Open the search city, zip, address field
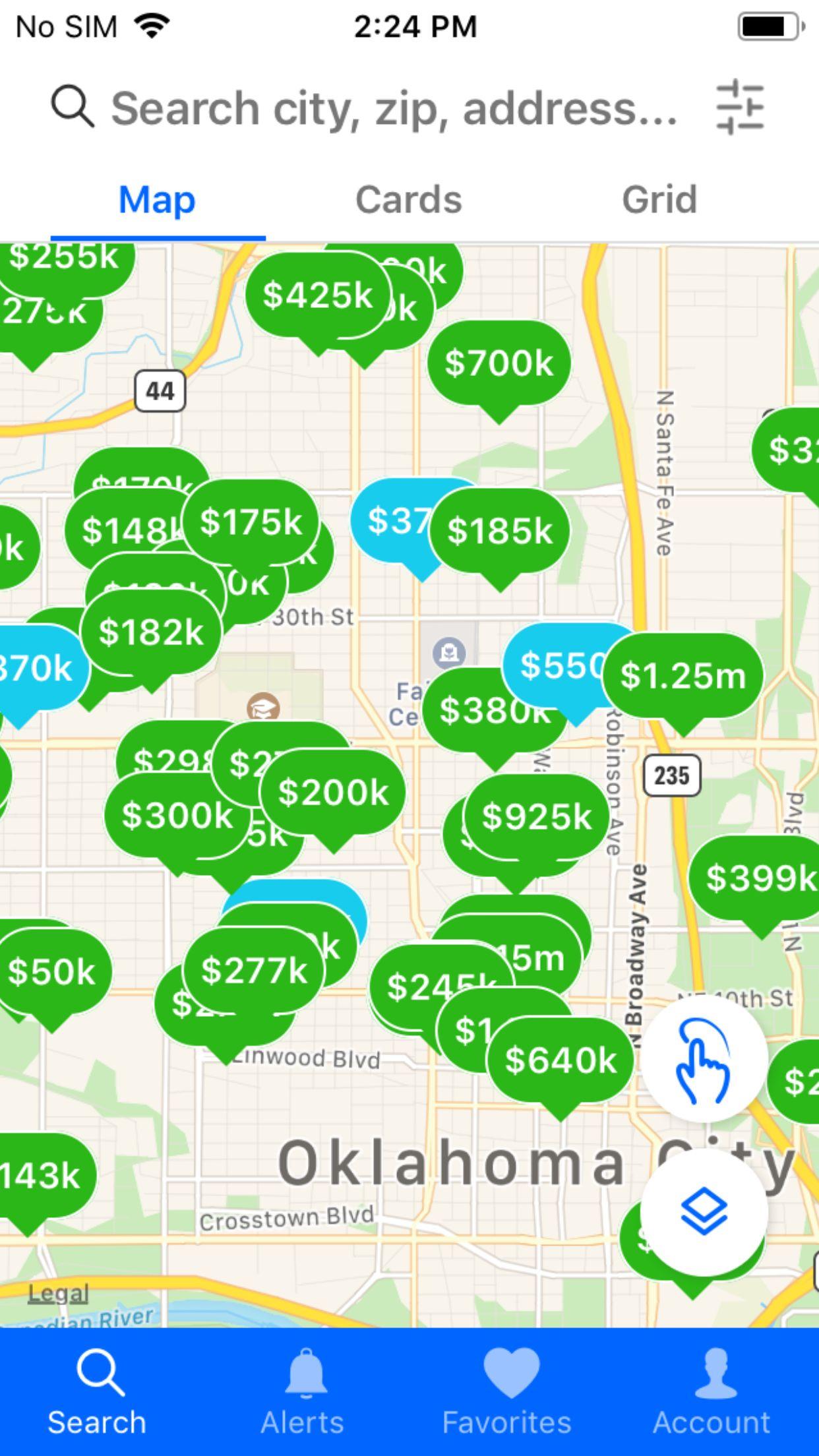This screenshot has width=819, height=1456. click(x=393, y=108)
